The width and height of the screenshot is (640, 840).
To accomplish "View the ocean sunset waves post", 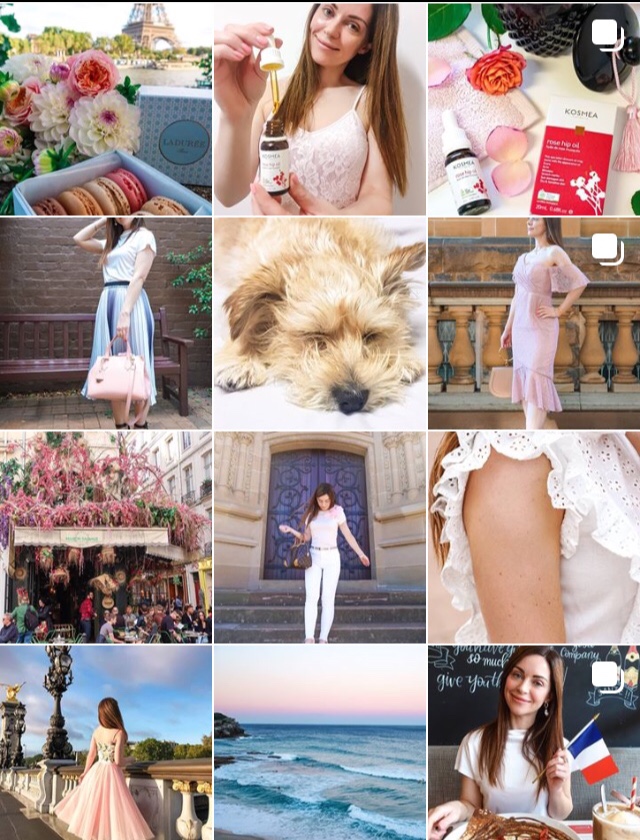I will click(x=320, y=742).
